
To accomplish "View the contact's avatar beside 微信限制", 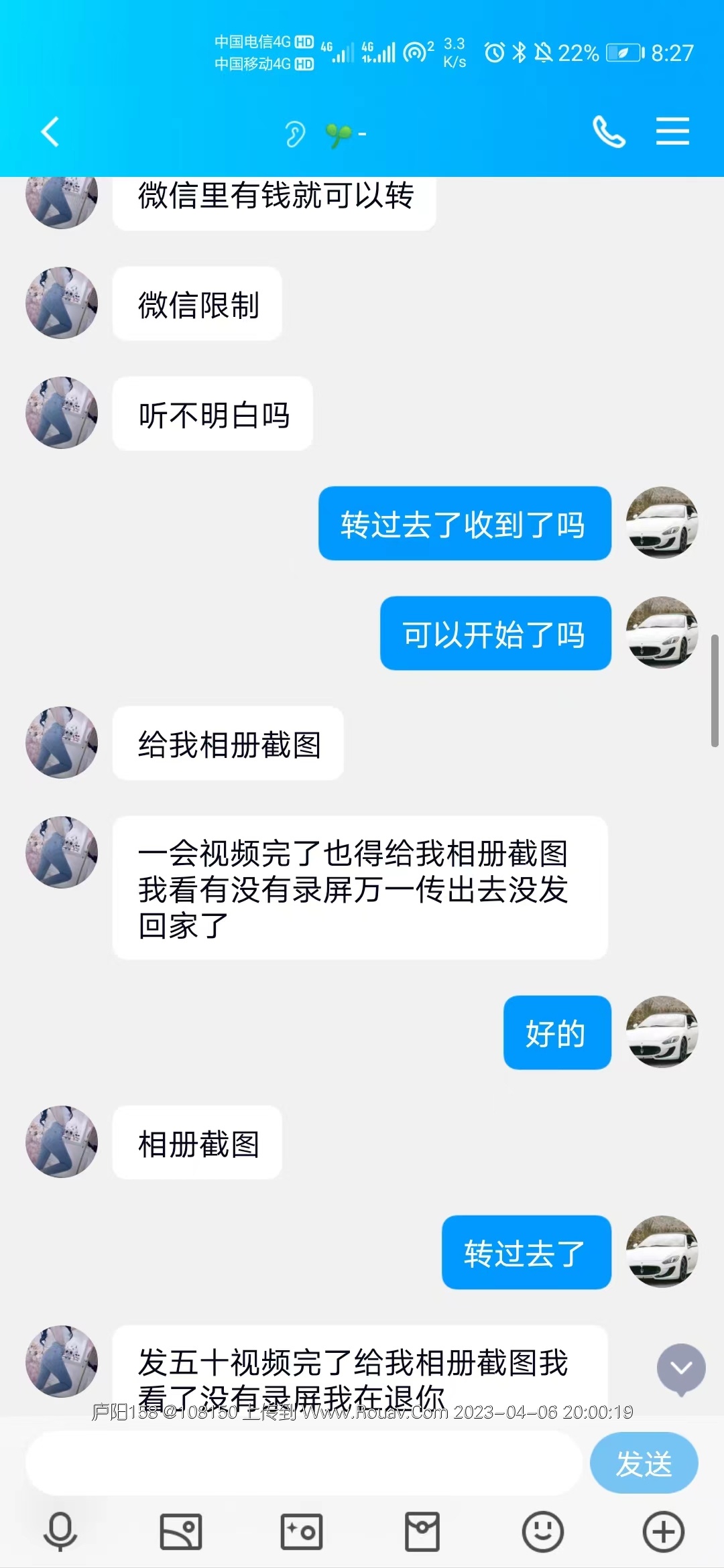I will pos(62,303).
